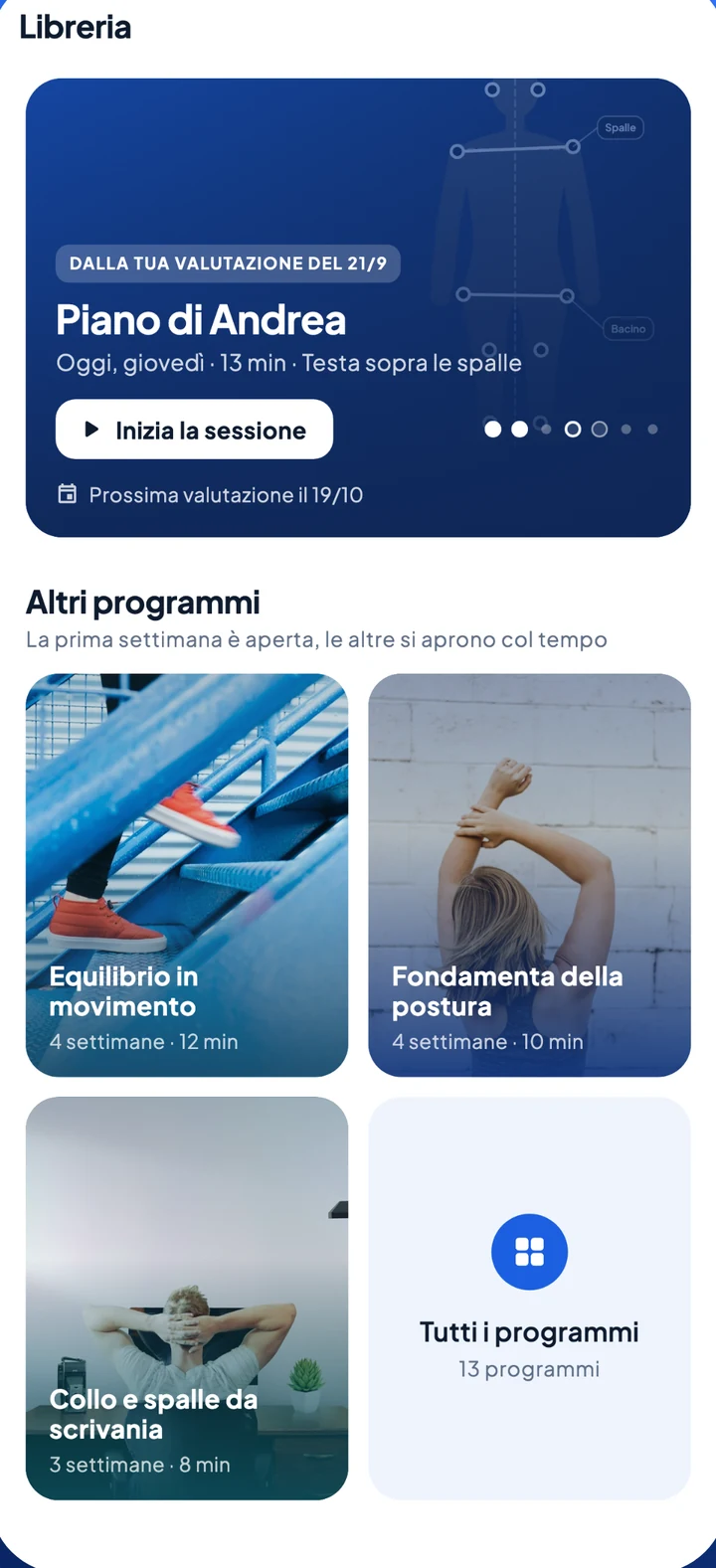This screenshot has height=1568, width=716.
Task: Open the Equilibrio in movimento program
Action: pyautogui.click(x=187, y=875)
